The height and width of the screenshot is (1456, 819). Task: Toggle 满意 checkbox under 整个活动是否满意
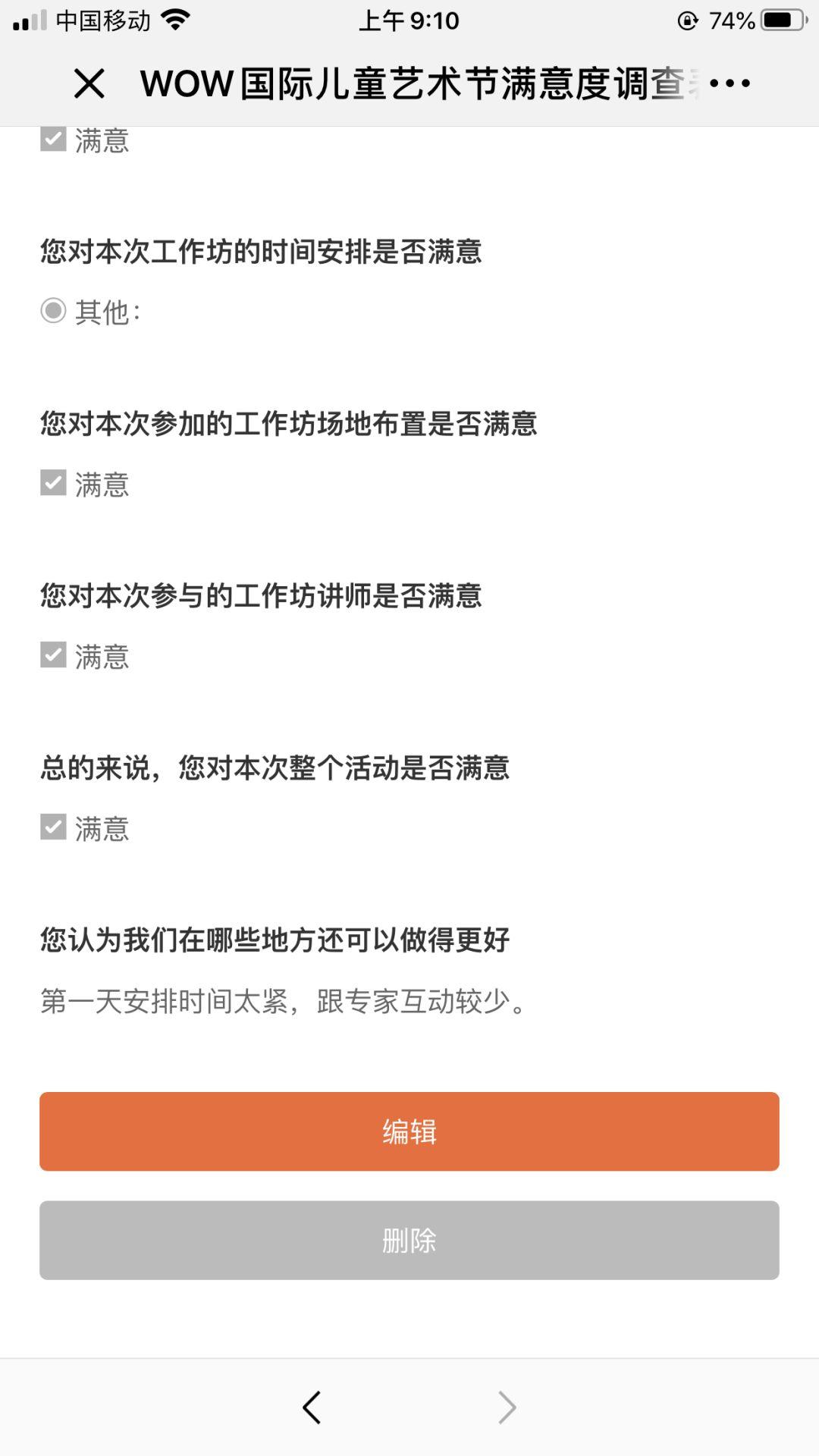(x=53, y=827)
